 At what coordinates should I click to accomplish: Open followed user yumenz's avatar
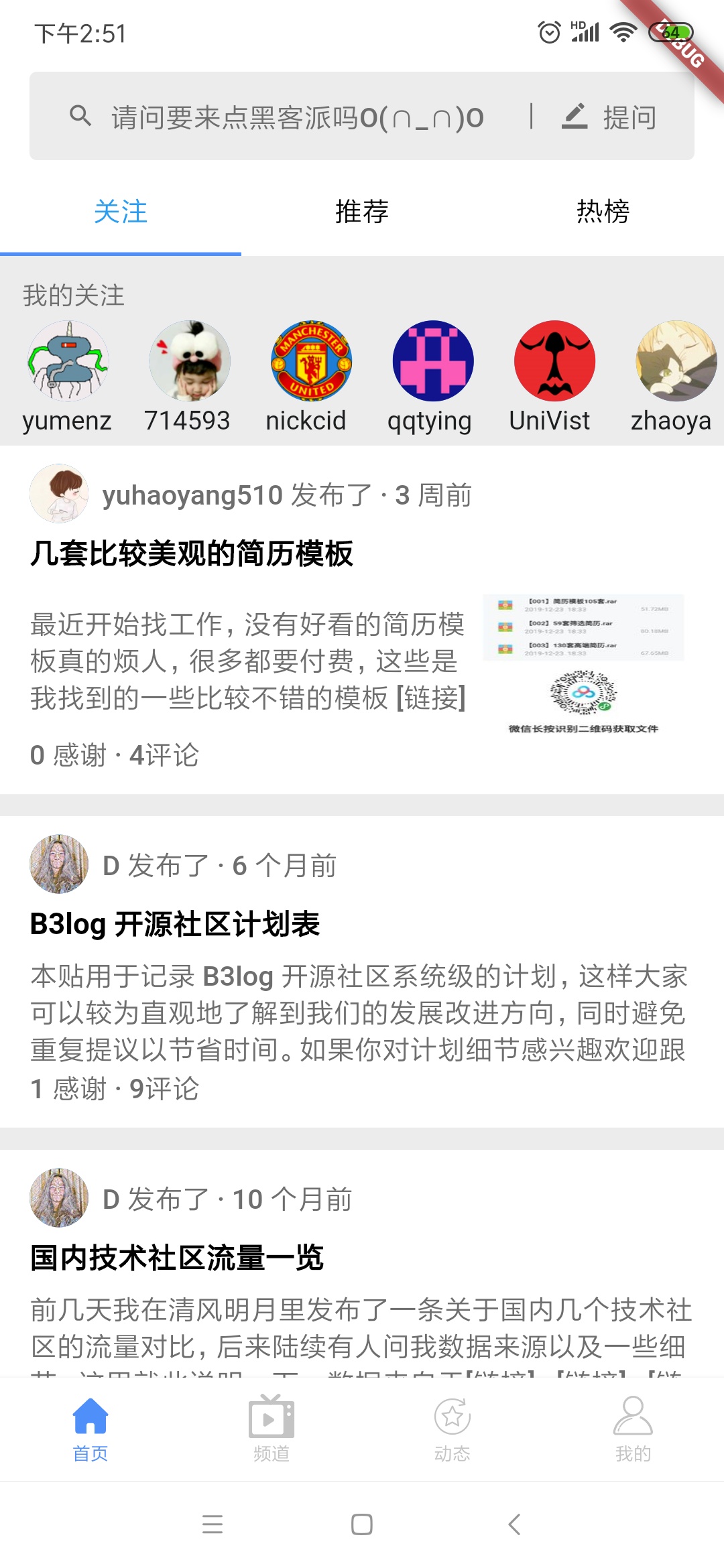coord(68,361)
